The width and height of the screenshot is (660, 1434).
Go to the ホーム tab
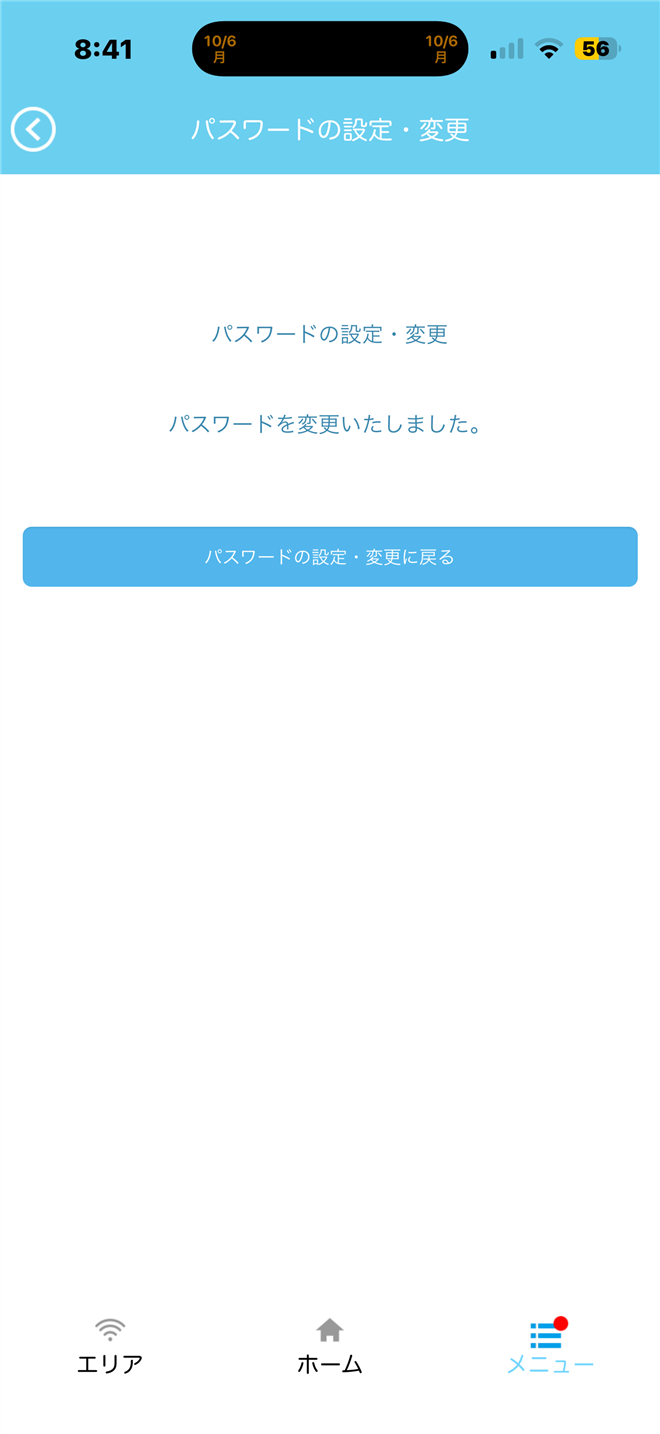330,1347
